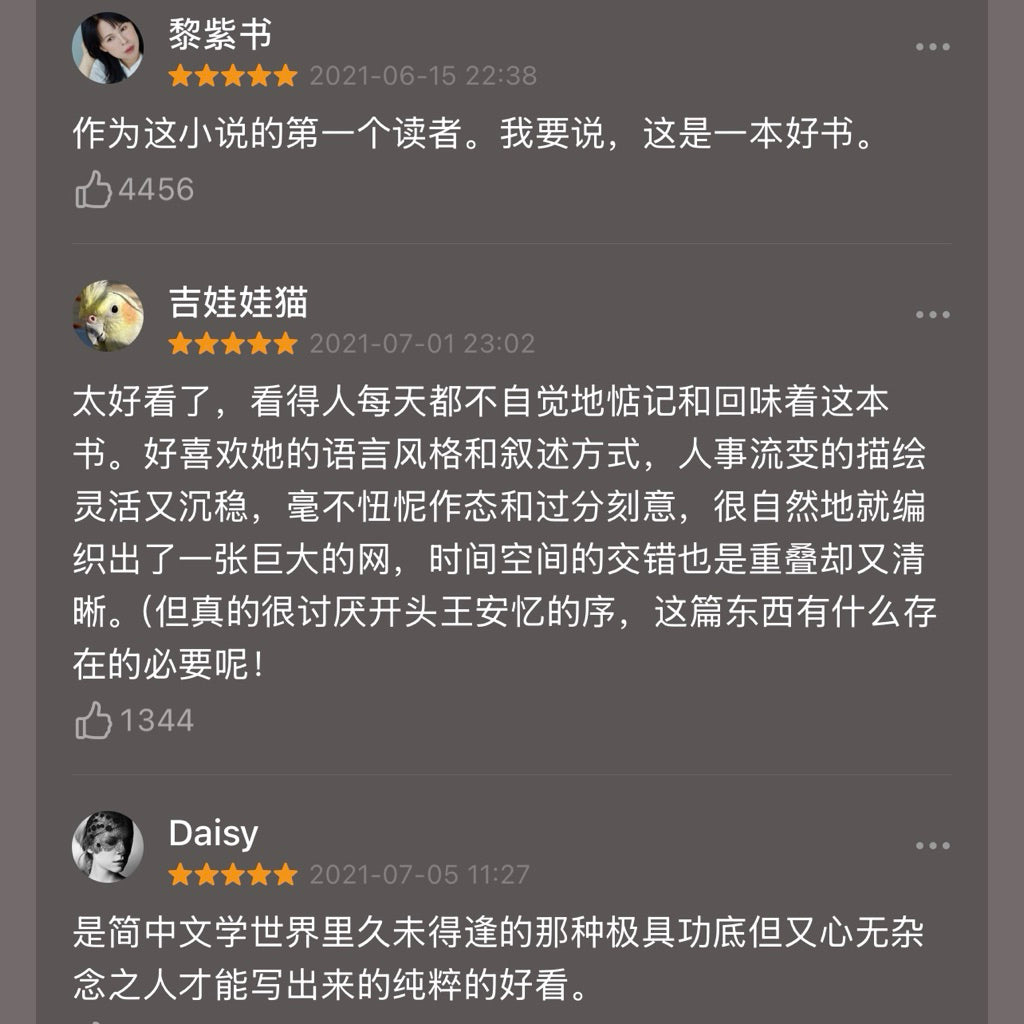This screenshot has height=1024, width=1024.
Task: Open more options for 吉娃娃猫's review
Action: pos(932,315)
